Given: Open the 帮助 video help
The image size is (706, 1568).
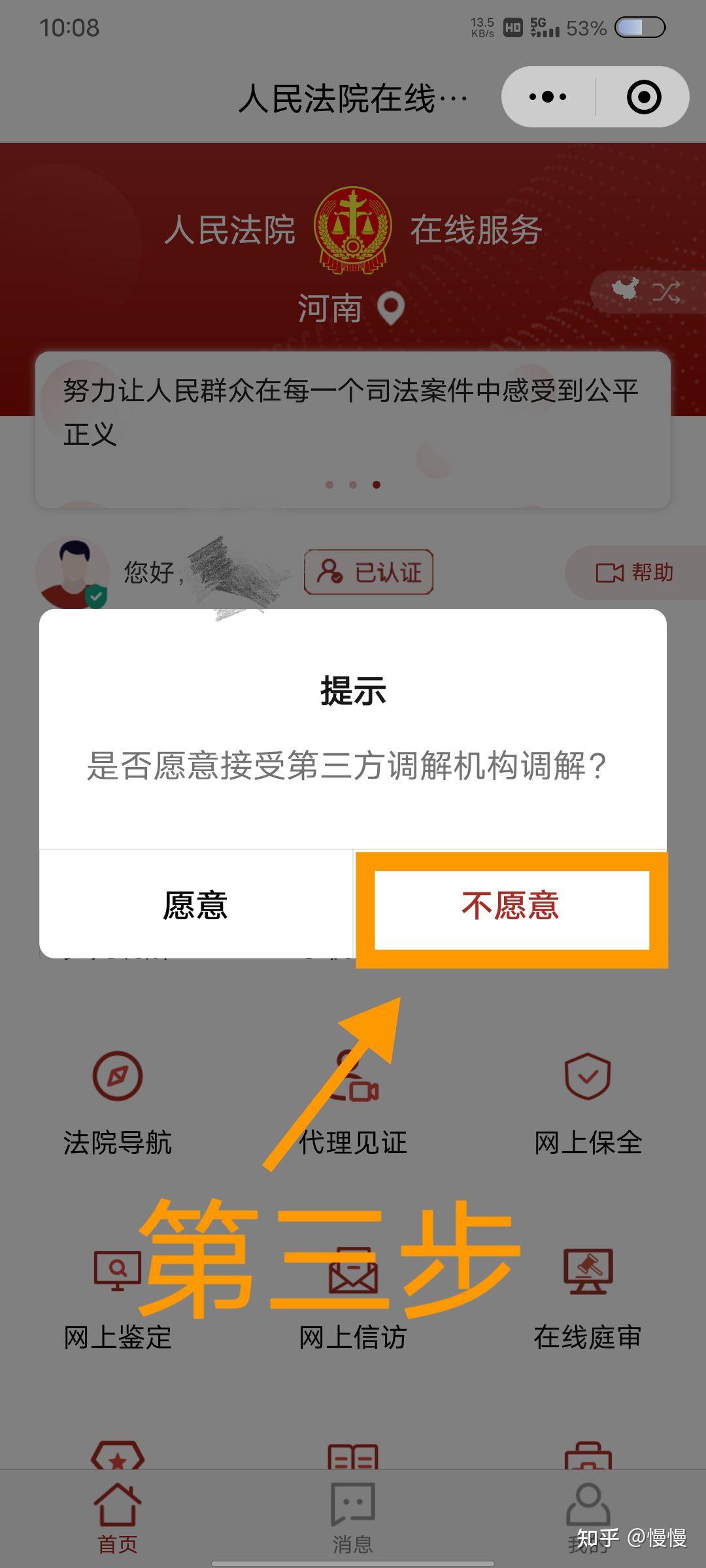Looking at the screenshot, I should [x=634, y=573].
